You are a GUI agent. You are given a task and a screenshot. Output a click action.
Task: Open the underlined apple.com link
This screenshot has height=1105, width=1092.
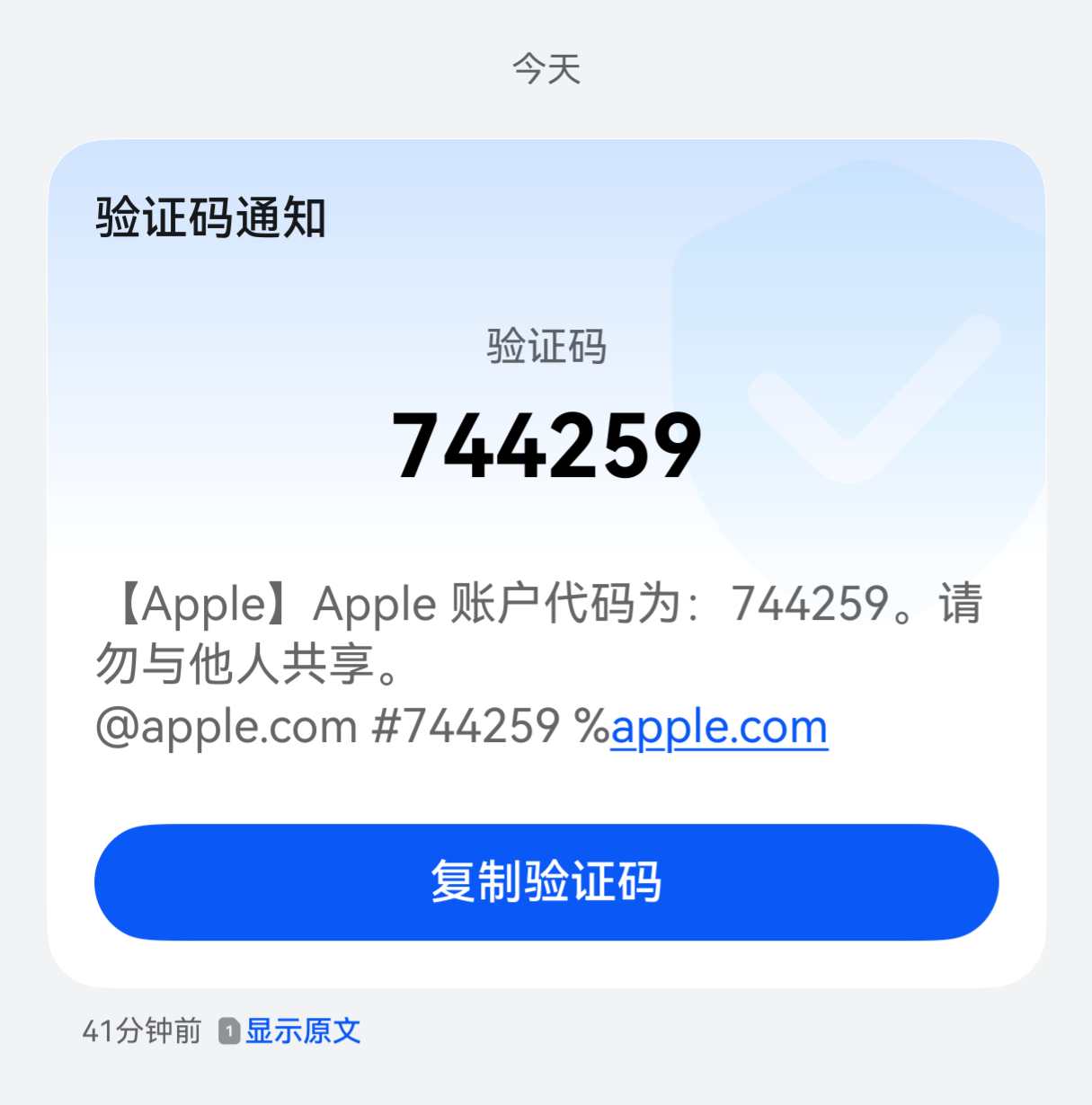click(719, 727)
